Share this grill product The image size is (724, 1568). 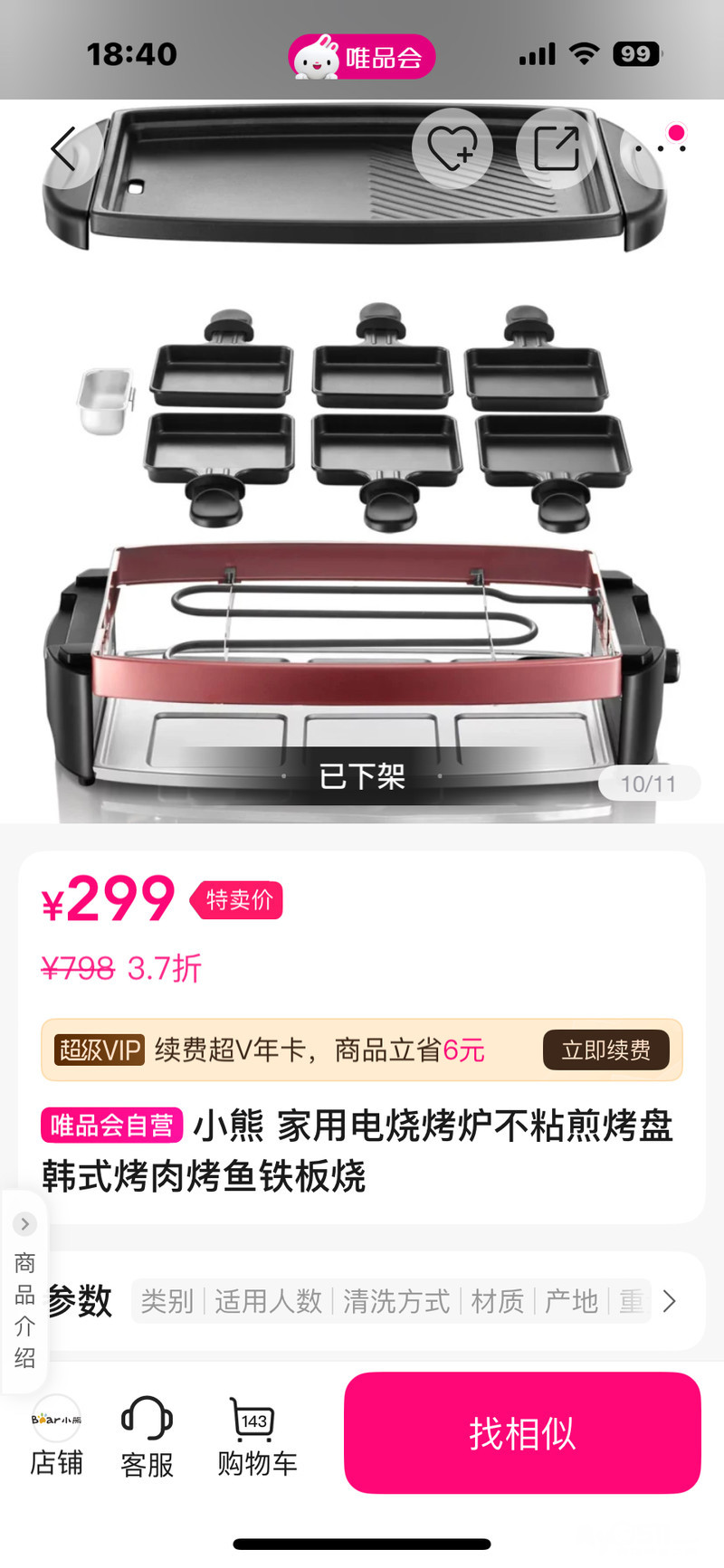[x=556, y=148]
